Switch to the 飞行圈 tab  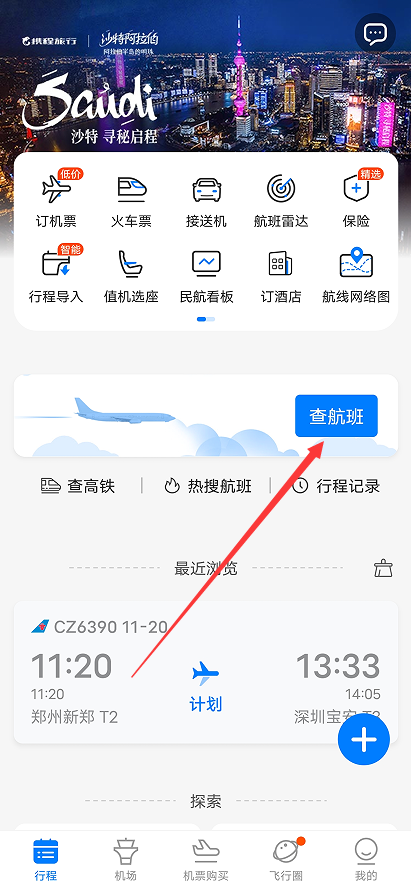[x=286, y=859]
